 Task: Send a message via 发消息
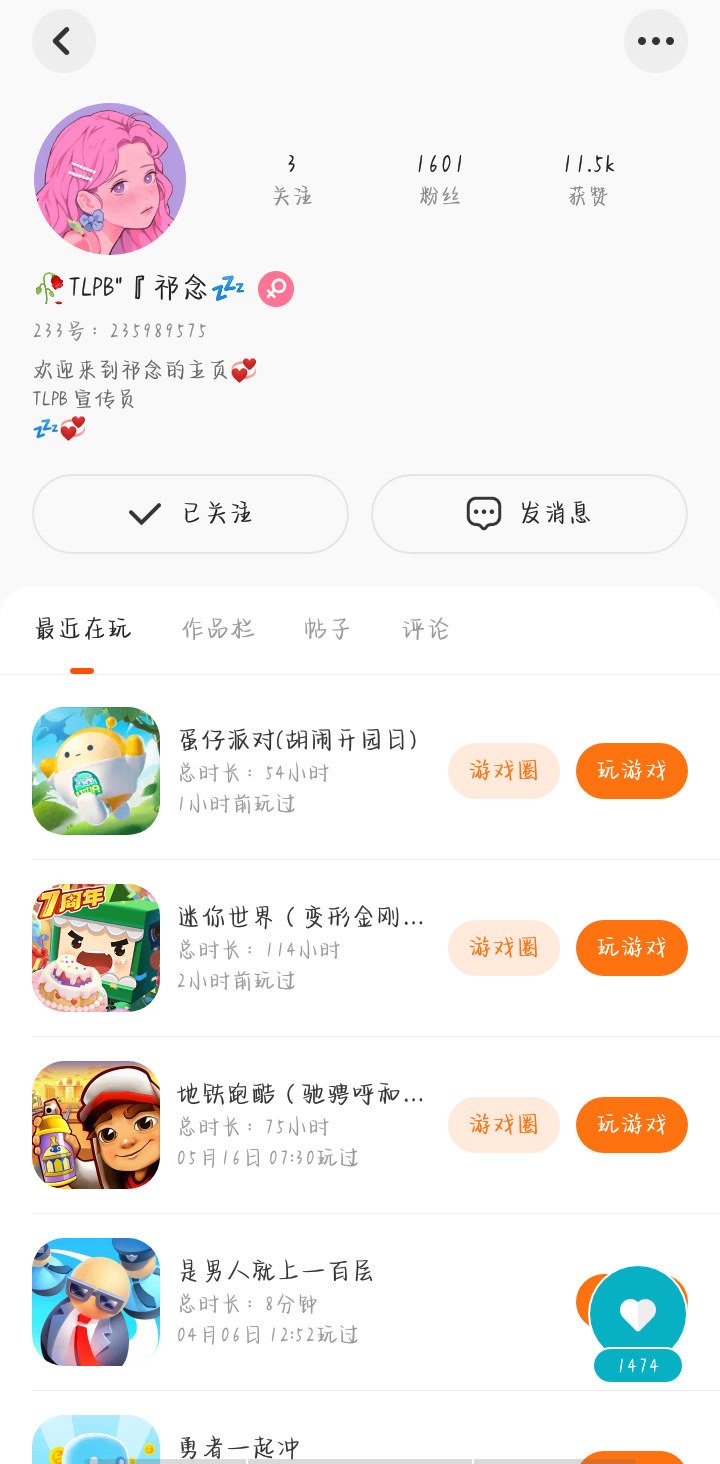pos(529,514)
